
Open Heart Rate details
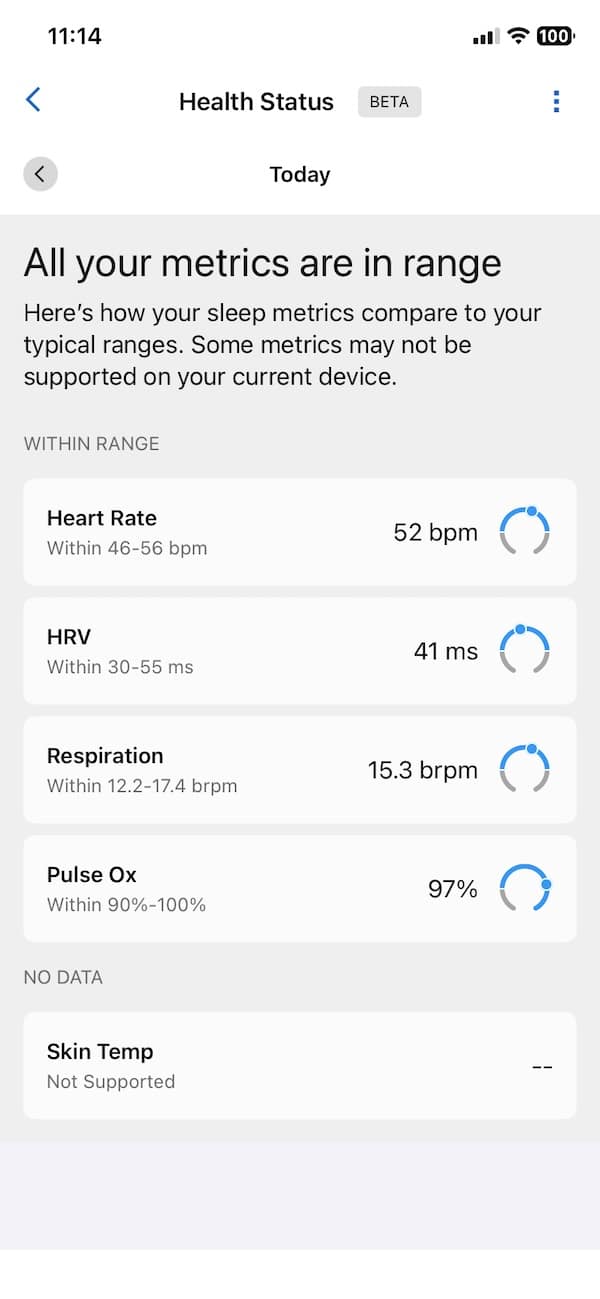coord(299,532)
